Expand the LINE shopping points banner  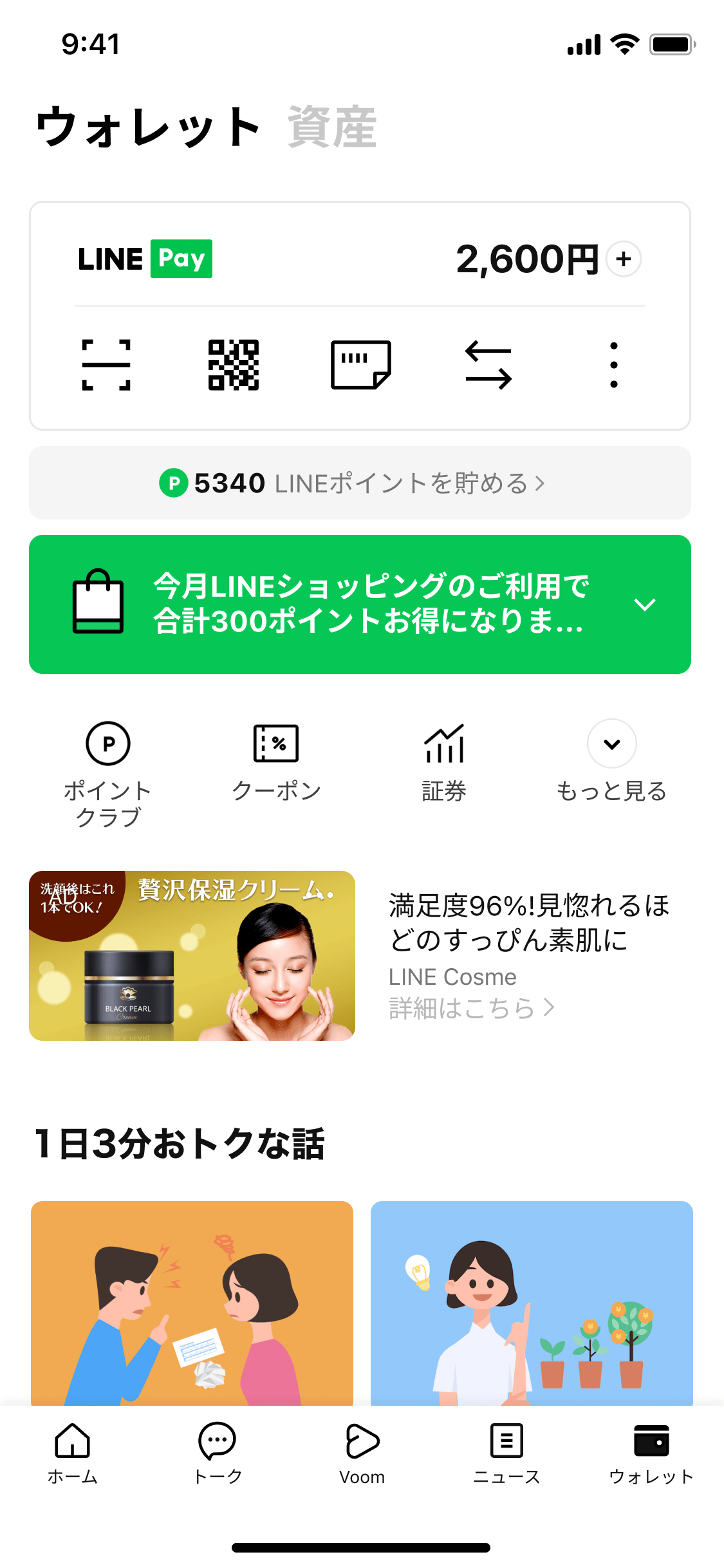644,604
